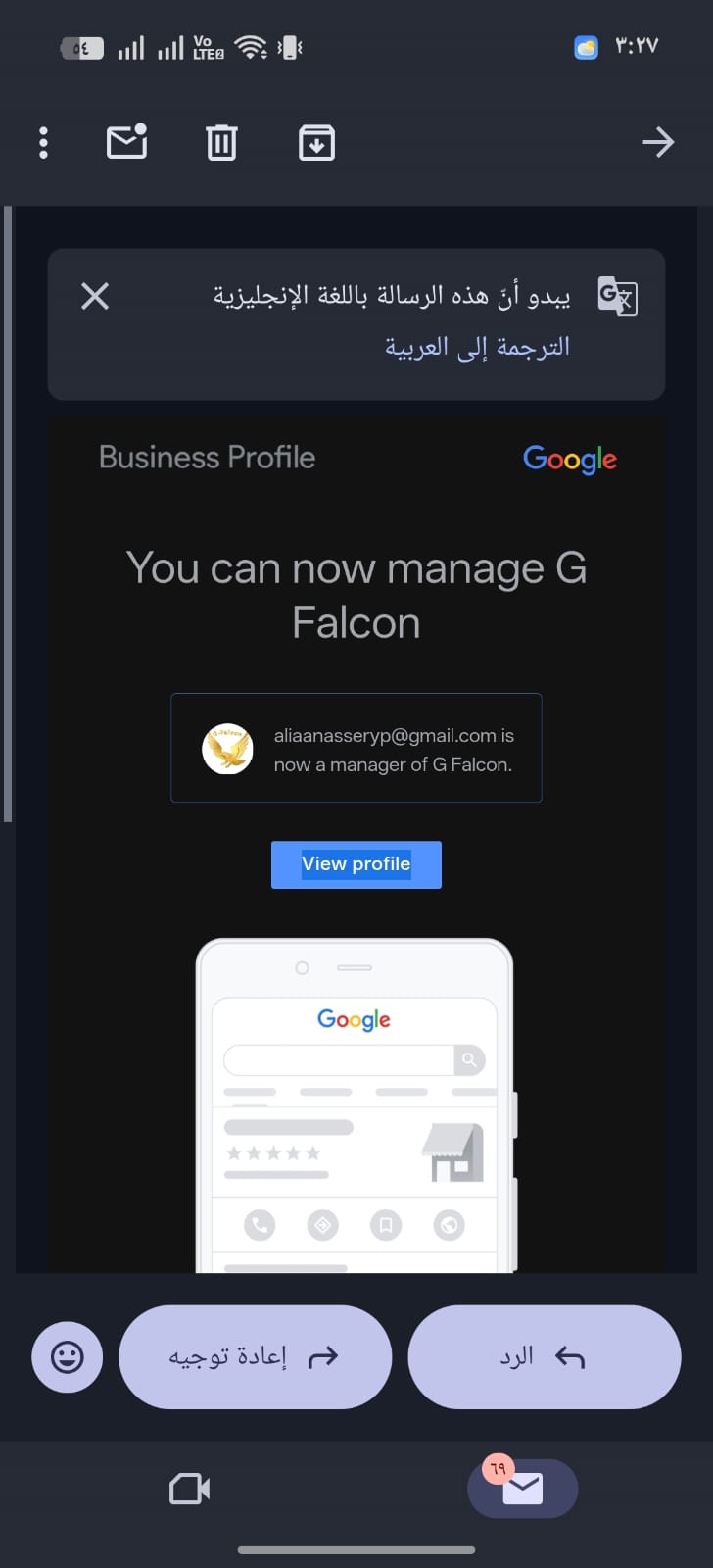Add an emoji reaction

pyautogui.click(x=67, y=1357)
